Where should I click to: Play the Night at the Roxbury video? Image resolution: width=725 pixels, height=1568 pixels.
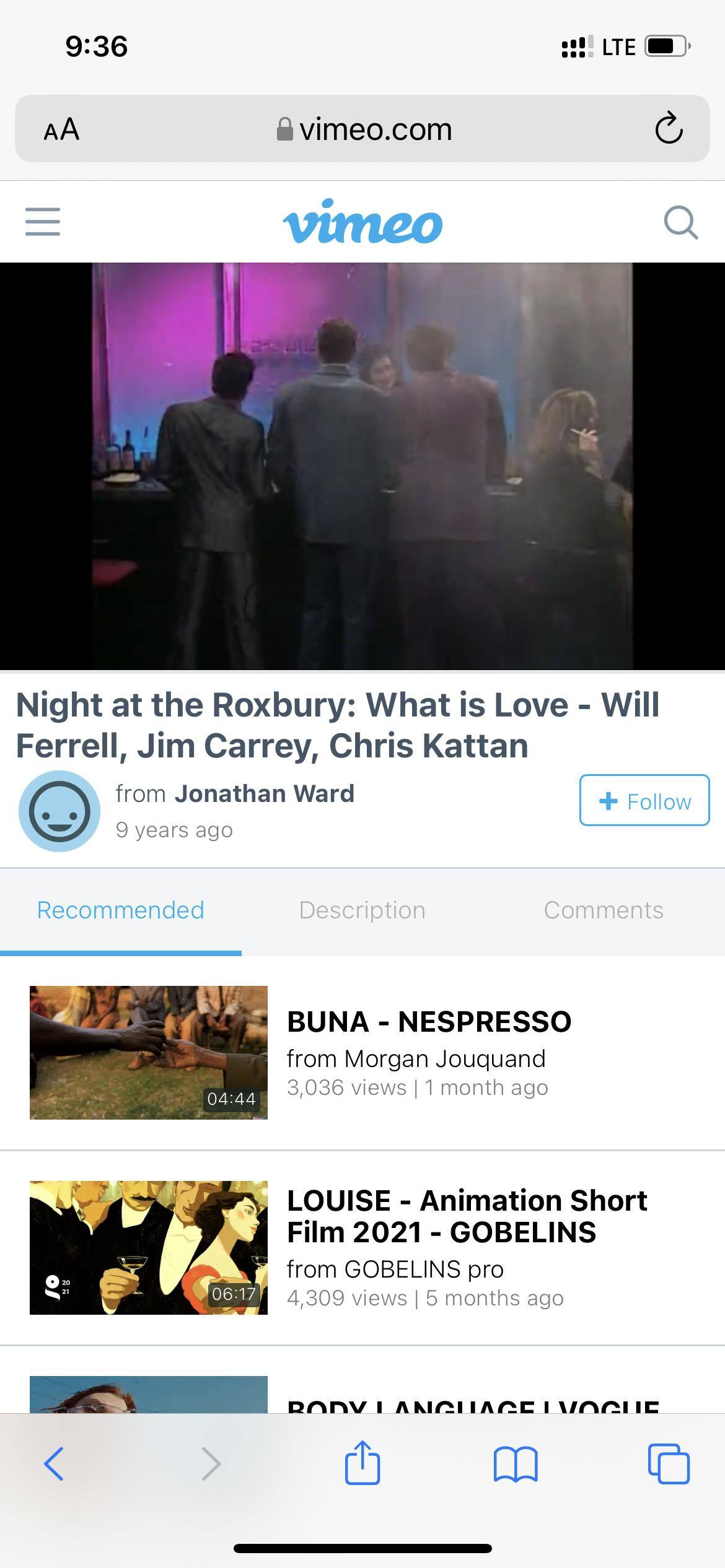pos(362,466)
